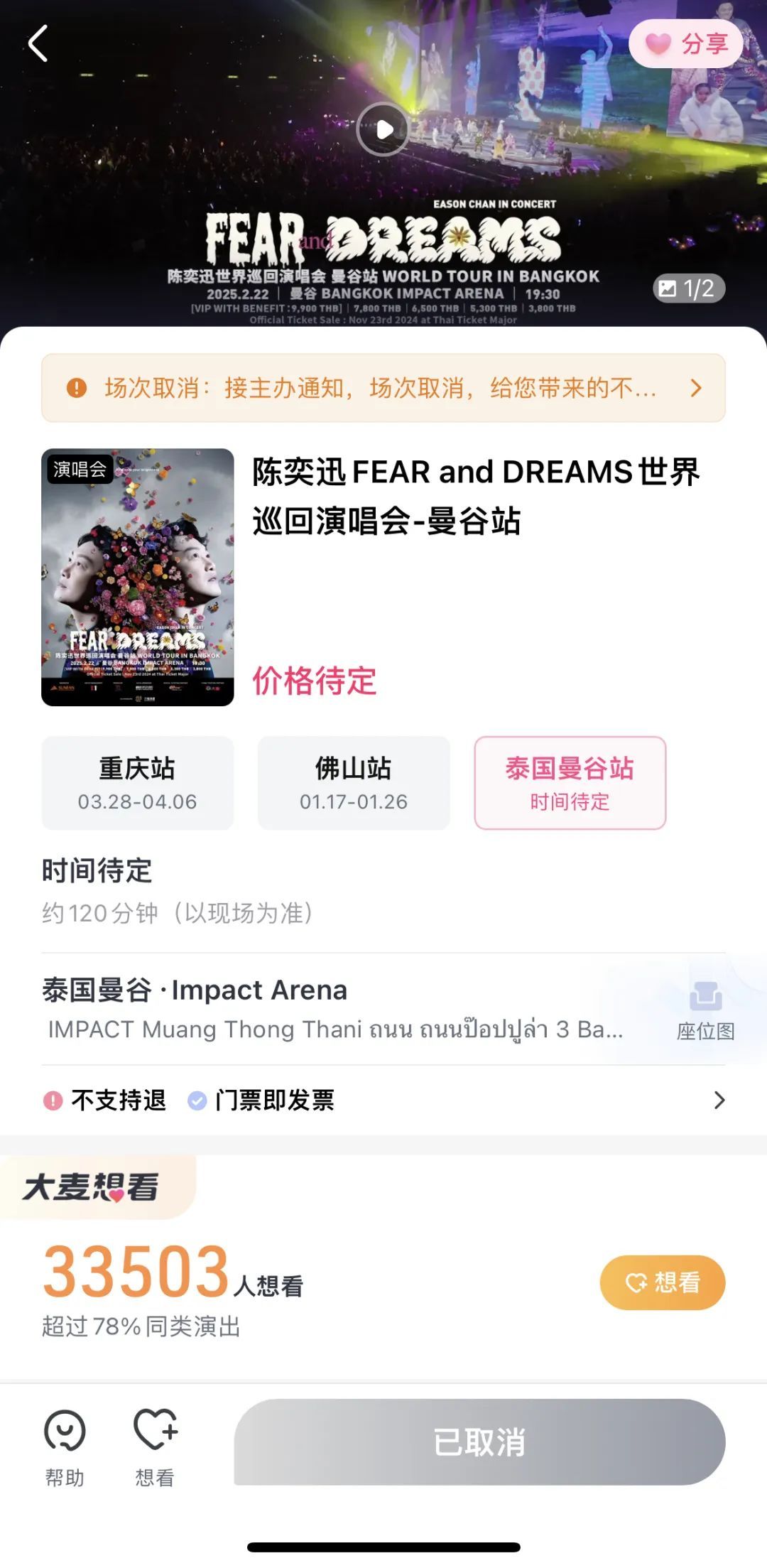Open the refund policy details chevron

point(720,1101)
